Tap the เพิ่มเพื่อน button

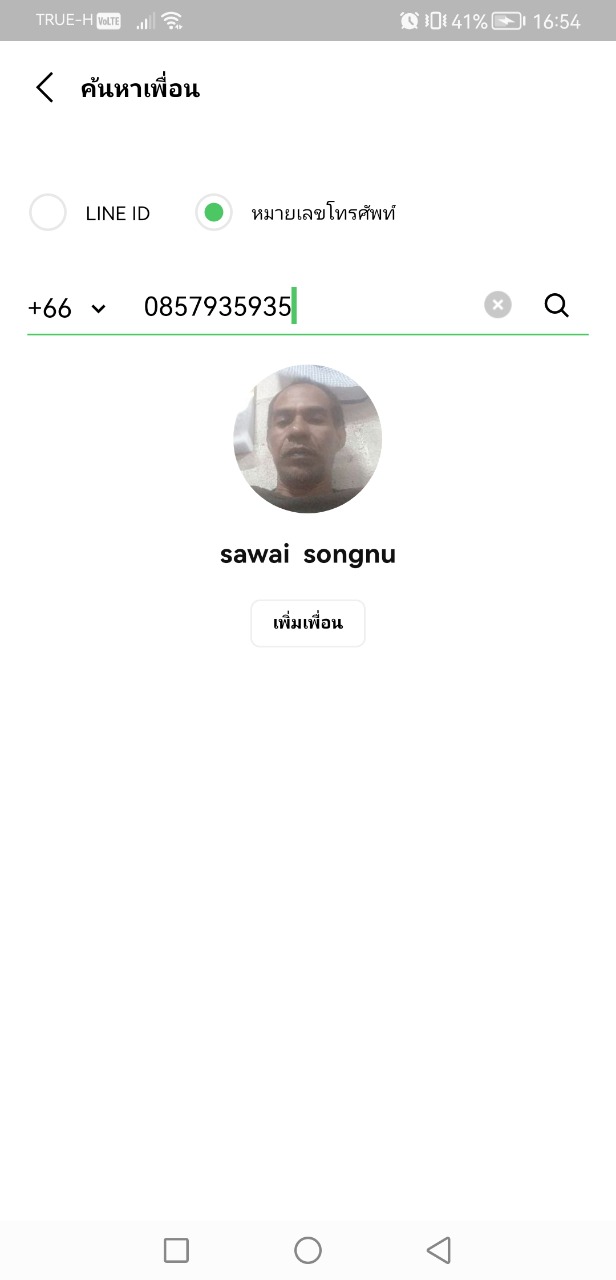[x=308, y=623]
